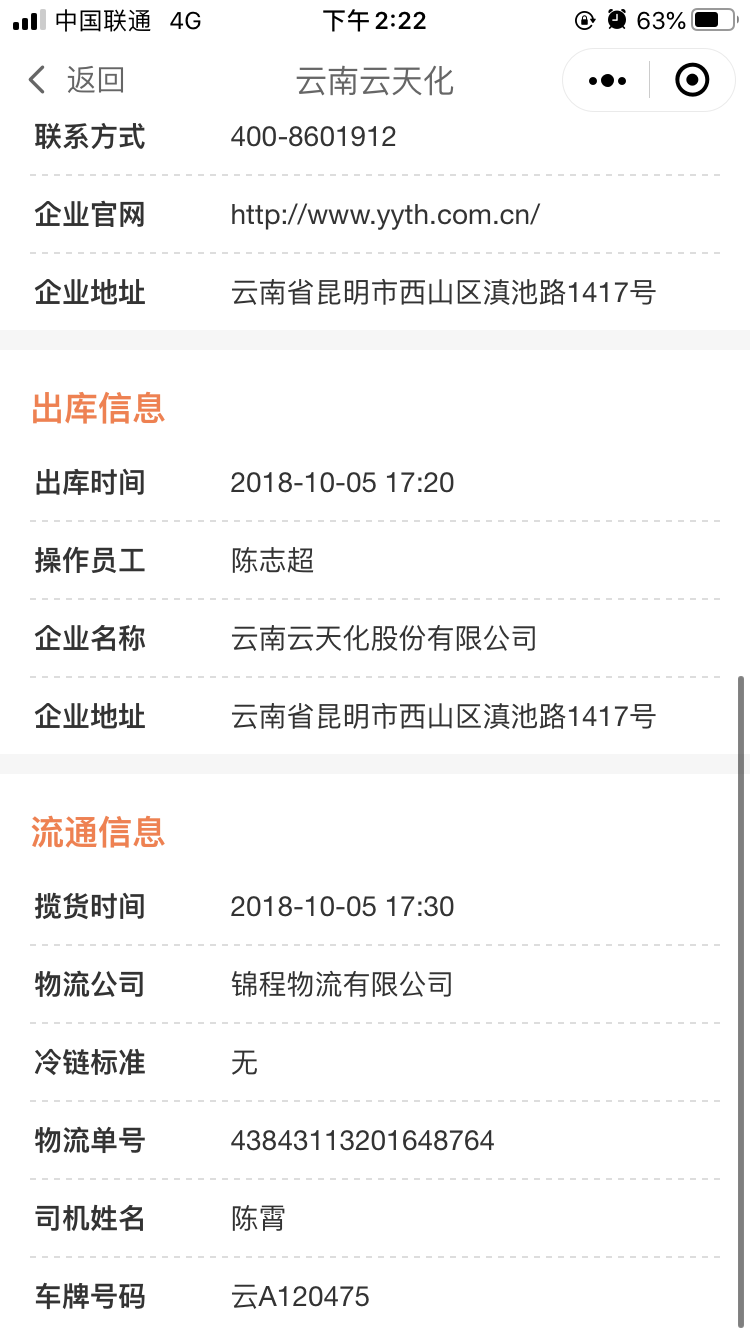Viewport: 750px width, 1334px height.
Task: Call the contact number 400-8601912
Action: pos(313,137)
